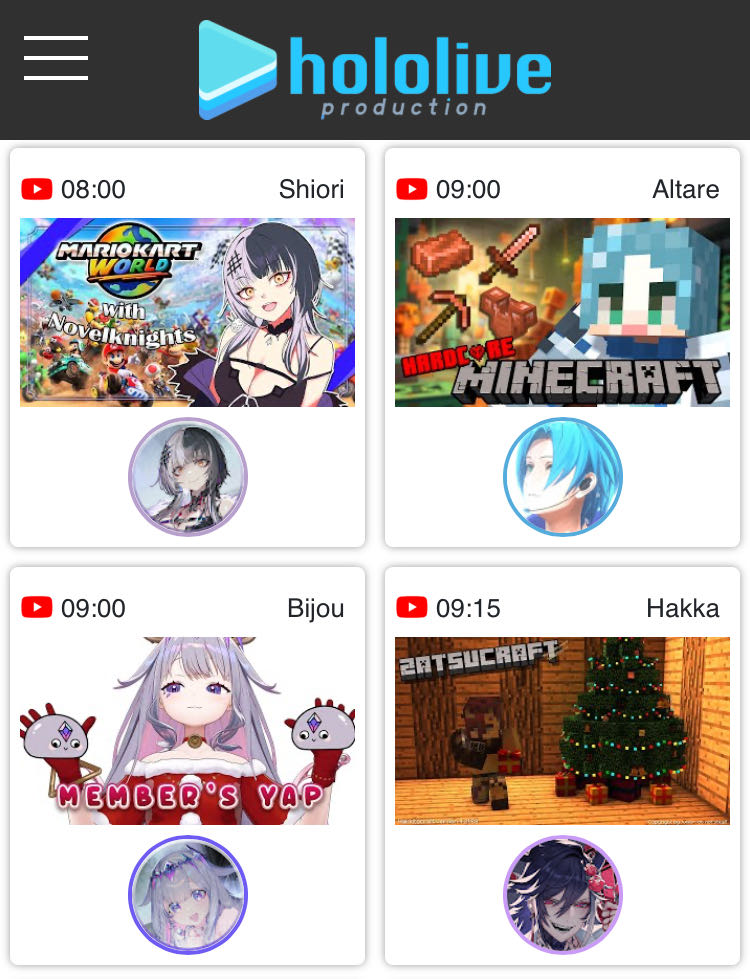Open Bijou's 09:00 Member's Yap stream
This screenshot has width=750, height=979.
tap(187, 731)
